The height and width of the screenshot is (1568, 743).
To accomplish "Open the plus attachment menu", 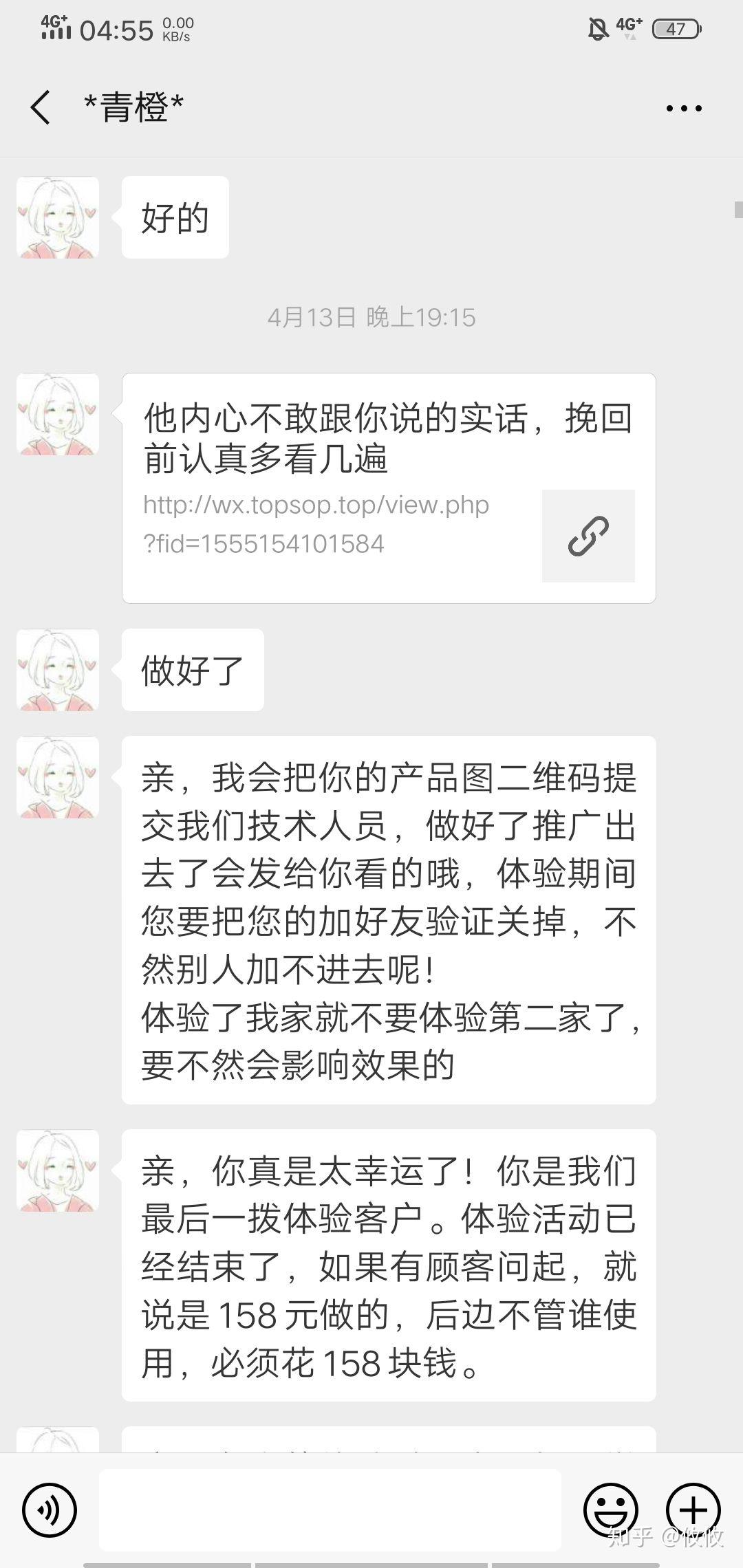I will [693, 1510].
